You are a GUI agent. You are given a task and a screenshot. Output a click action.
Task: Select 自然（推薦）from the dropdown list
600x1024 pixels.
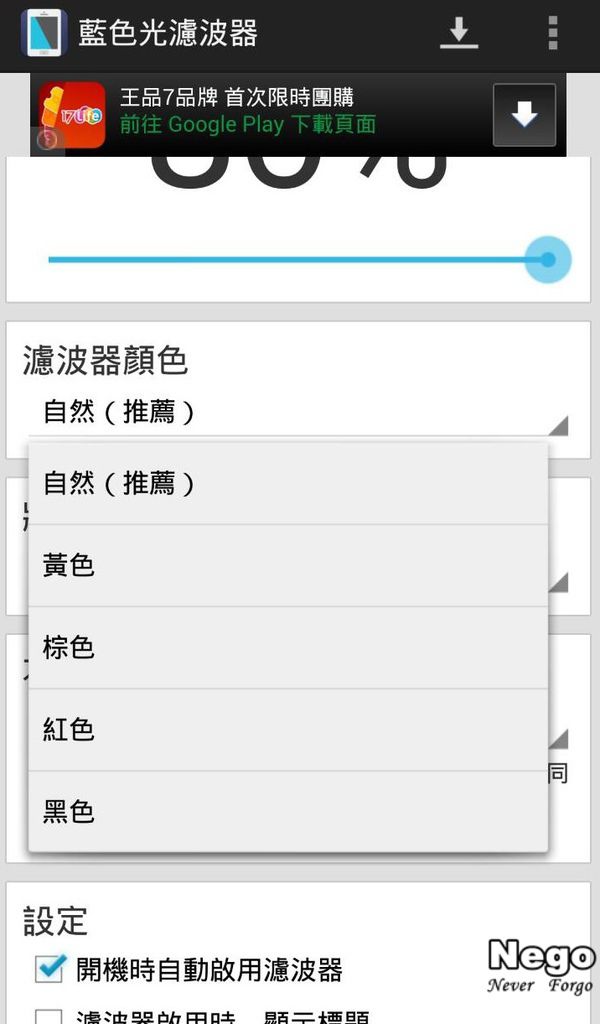[x=288, y=483]
